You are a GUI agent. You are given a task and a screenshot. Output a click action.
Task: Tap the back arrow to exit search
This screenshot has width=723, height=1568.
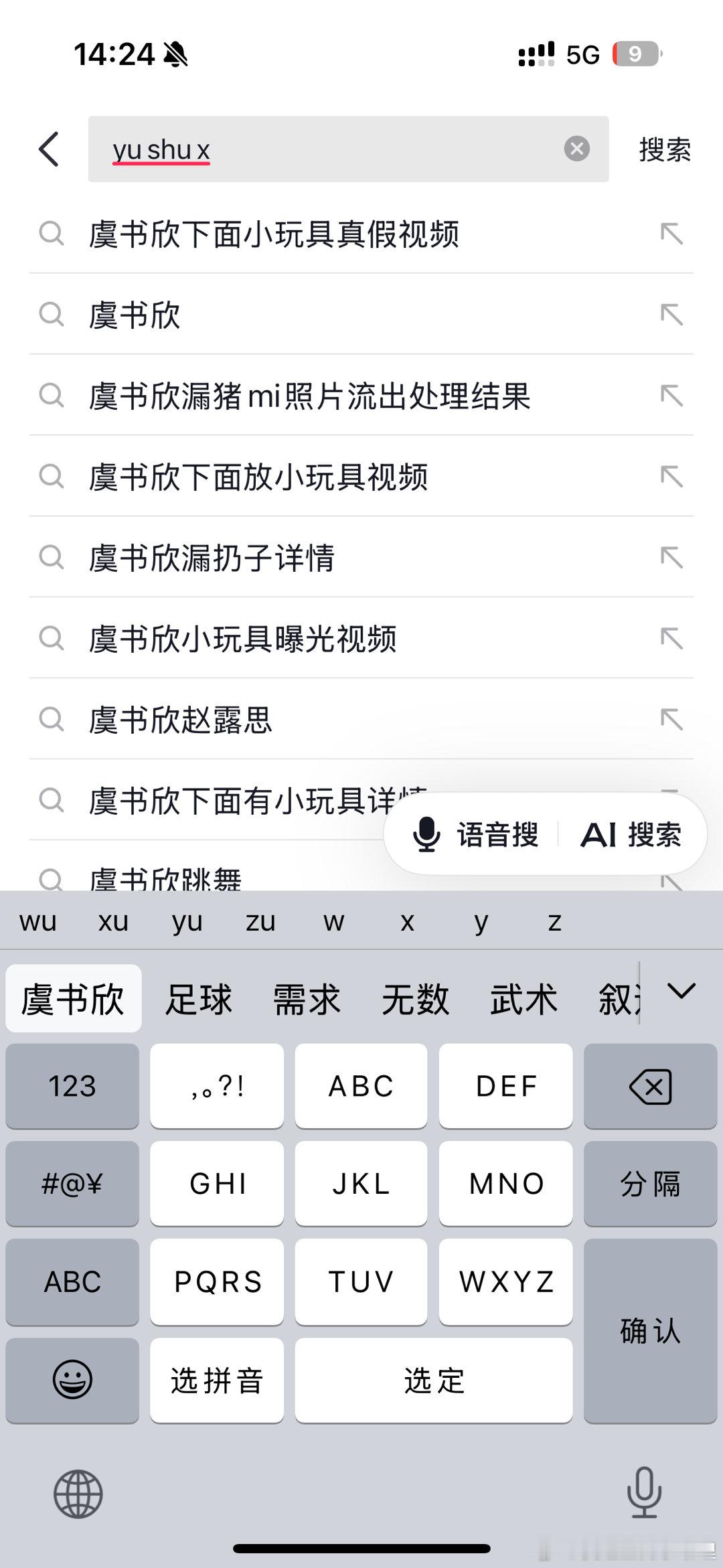[48, 149]
